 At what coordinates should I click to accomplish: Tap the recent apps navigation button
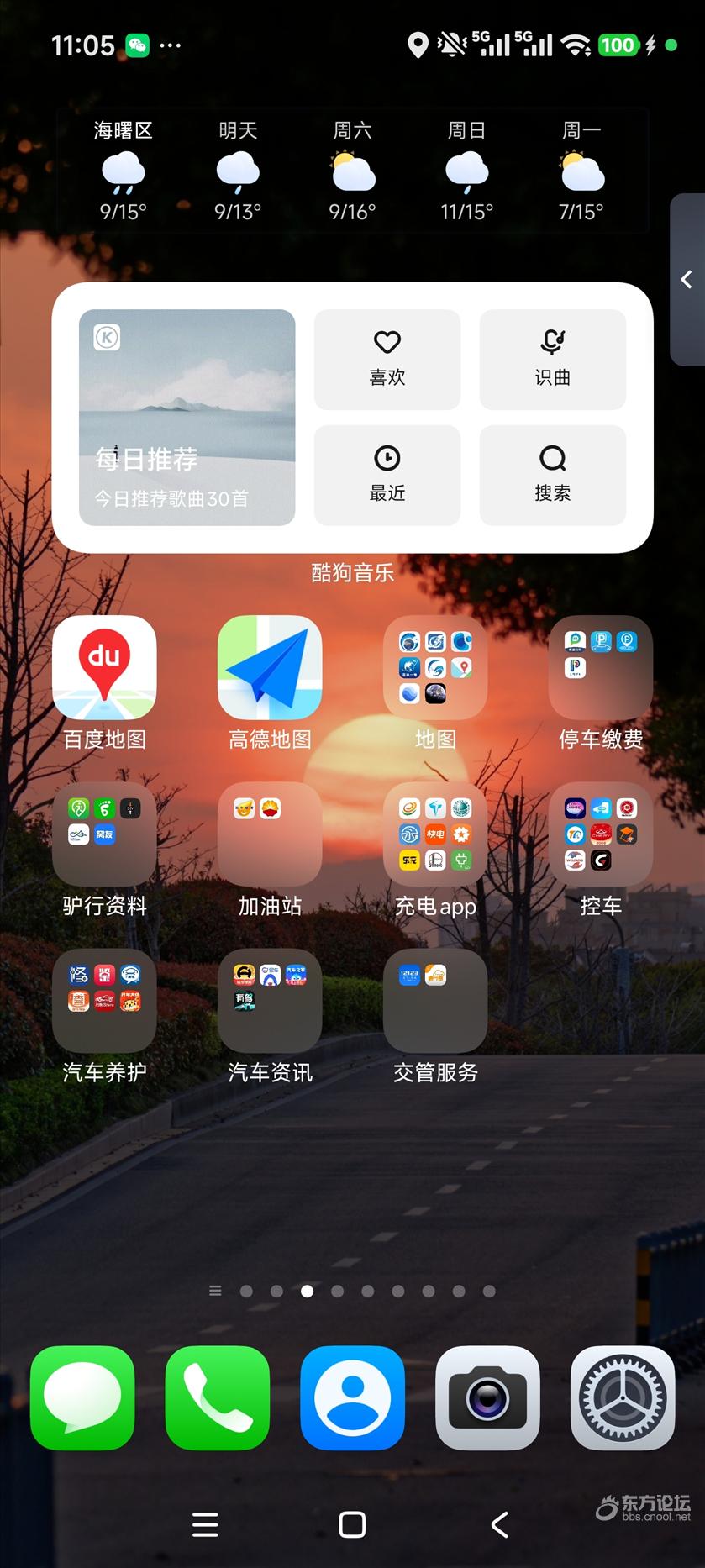click(205, 1524)
